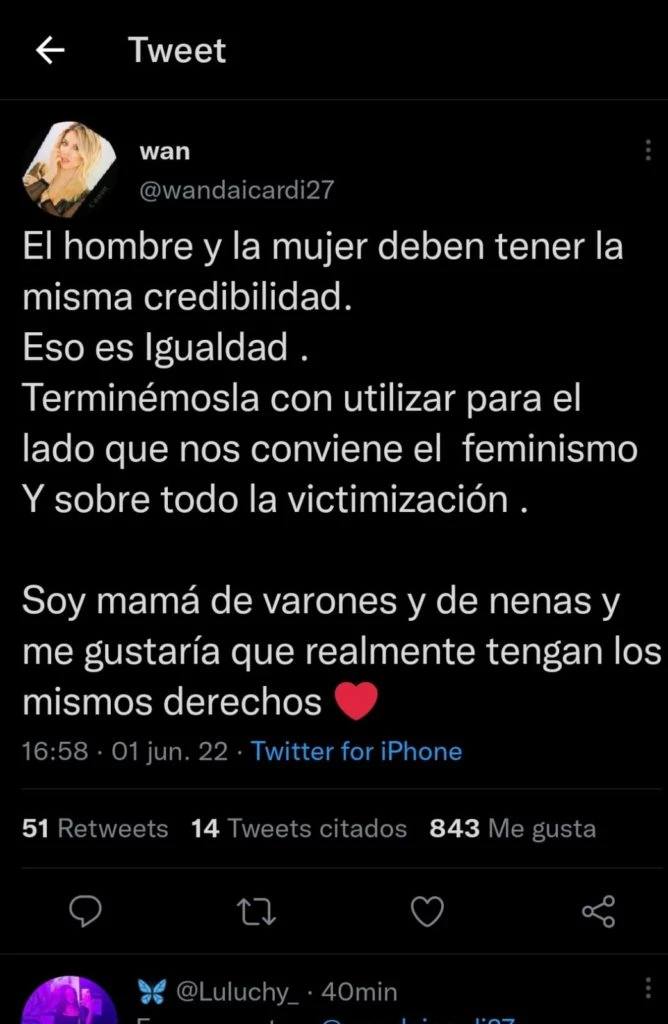This screenshot has height=1024, width=668.
Task: Reply to wan's tweet
Action: tap(87, 910)
